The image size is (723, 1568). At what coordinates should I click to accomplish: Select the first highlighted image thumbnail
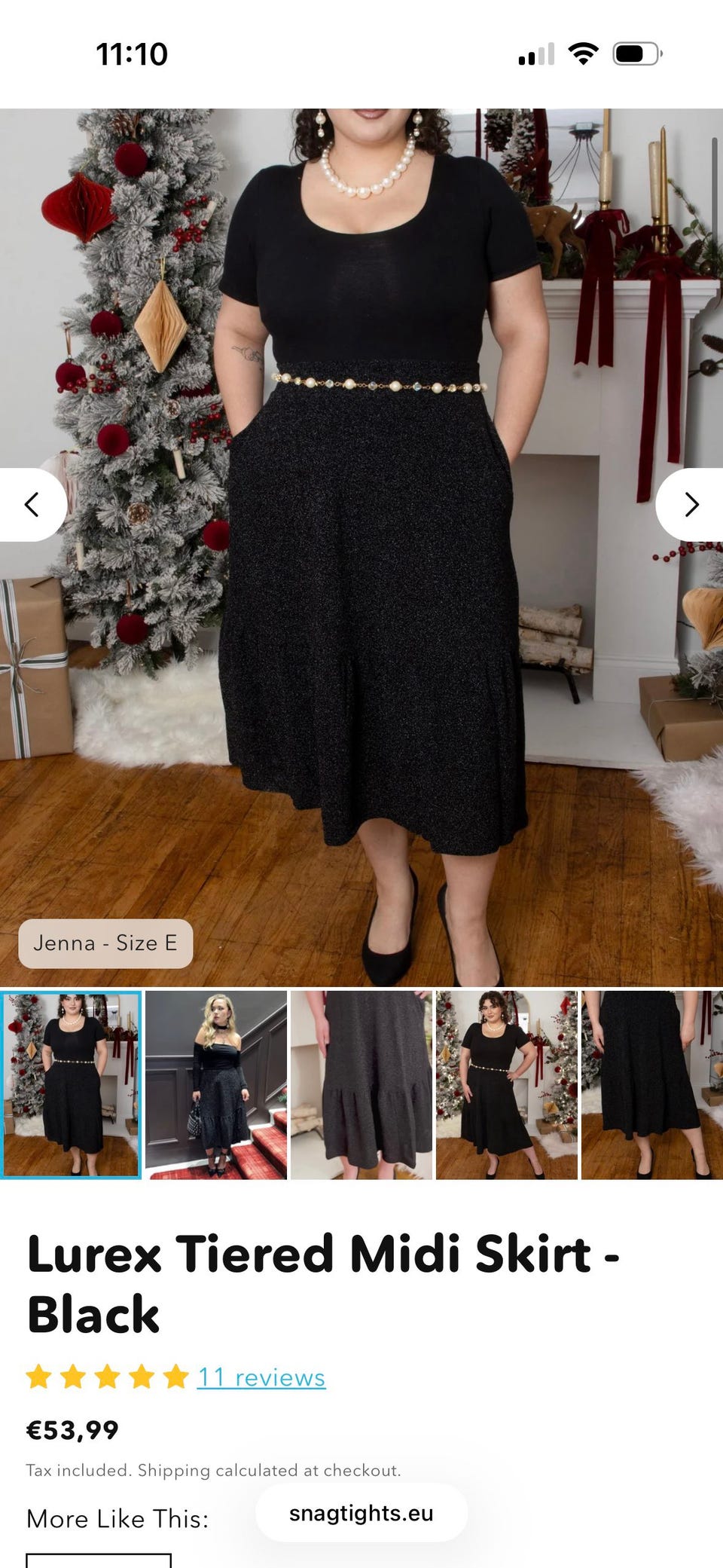71,1085
